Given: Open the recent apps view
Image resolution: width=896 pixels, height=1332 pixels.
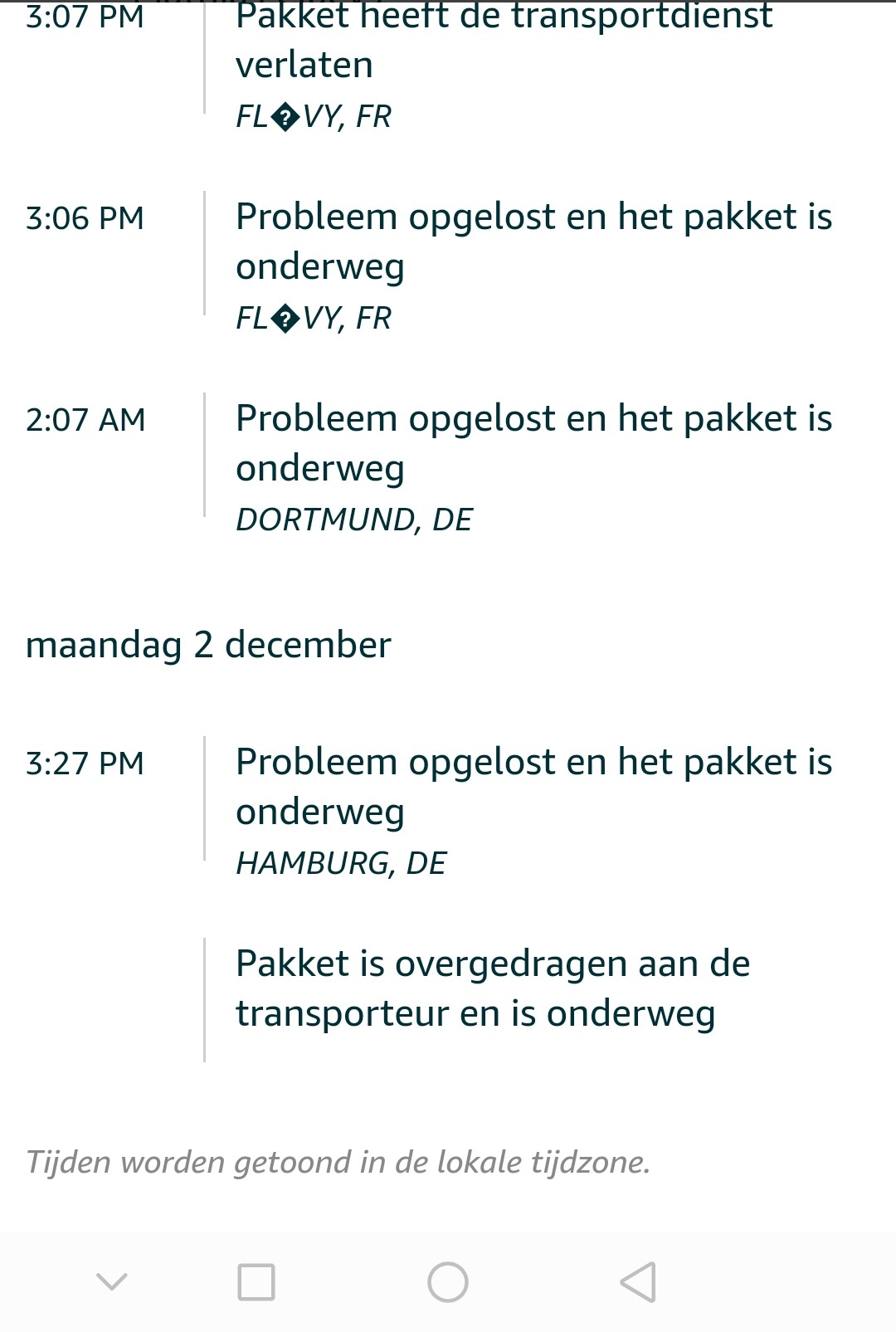Looking at the screenshot, I should click(256, 1282).
